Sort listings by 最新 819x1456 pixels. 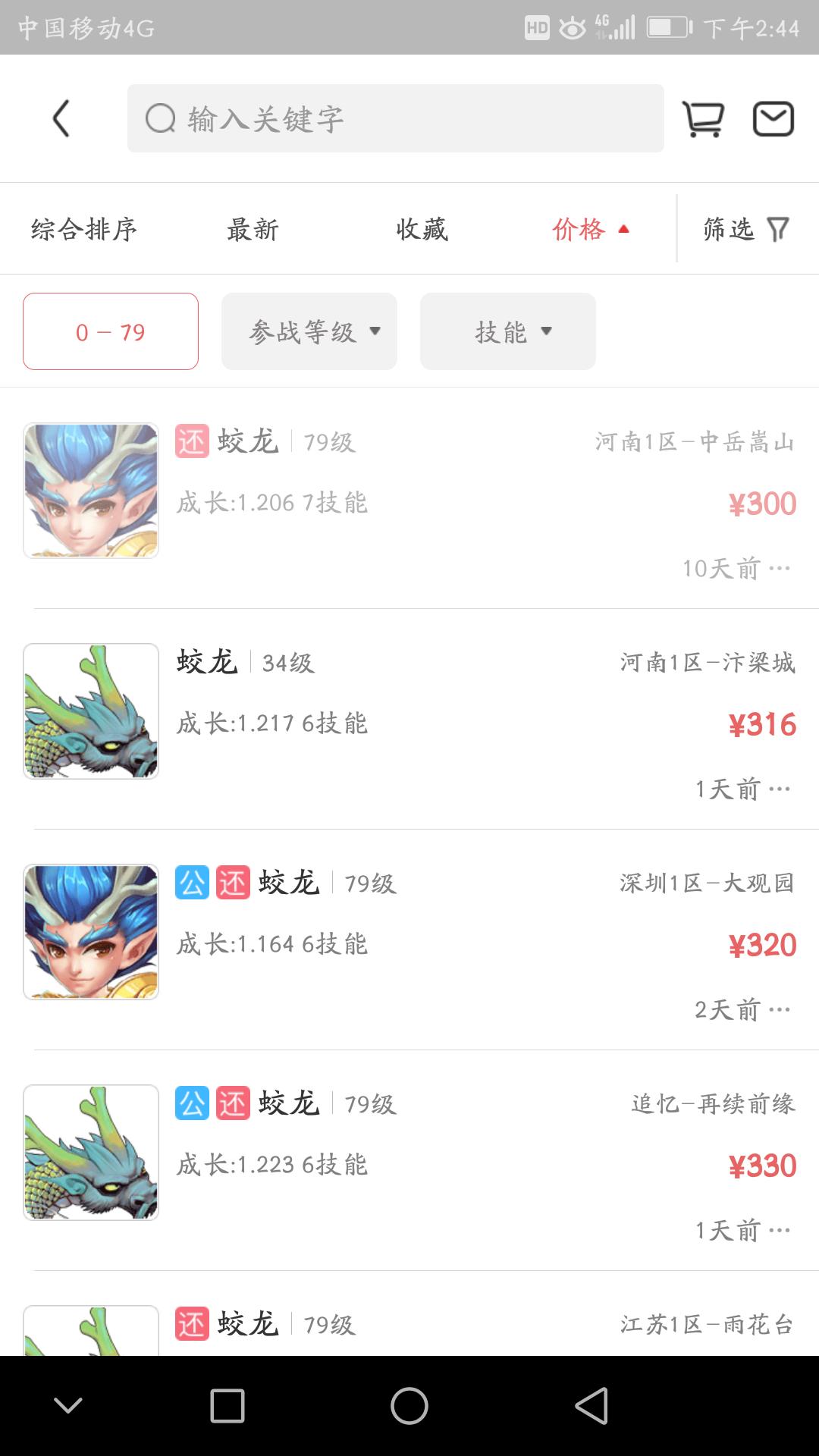click(x=253, y=229)
